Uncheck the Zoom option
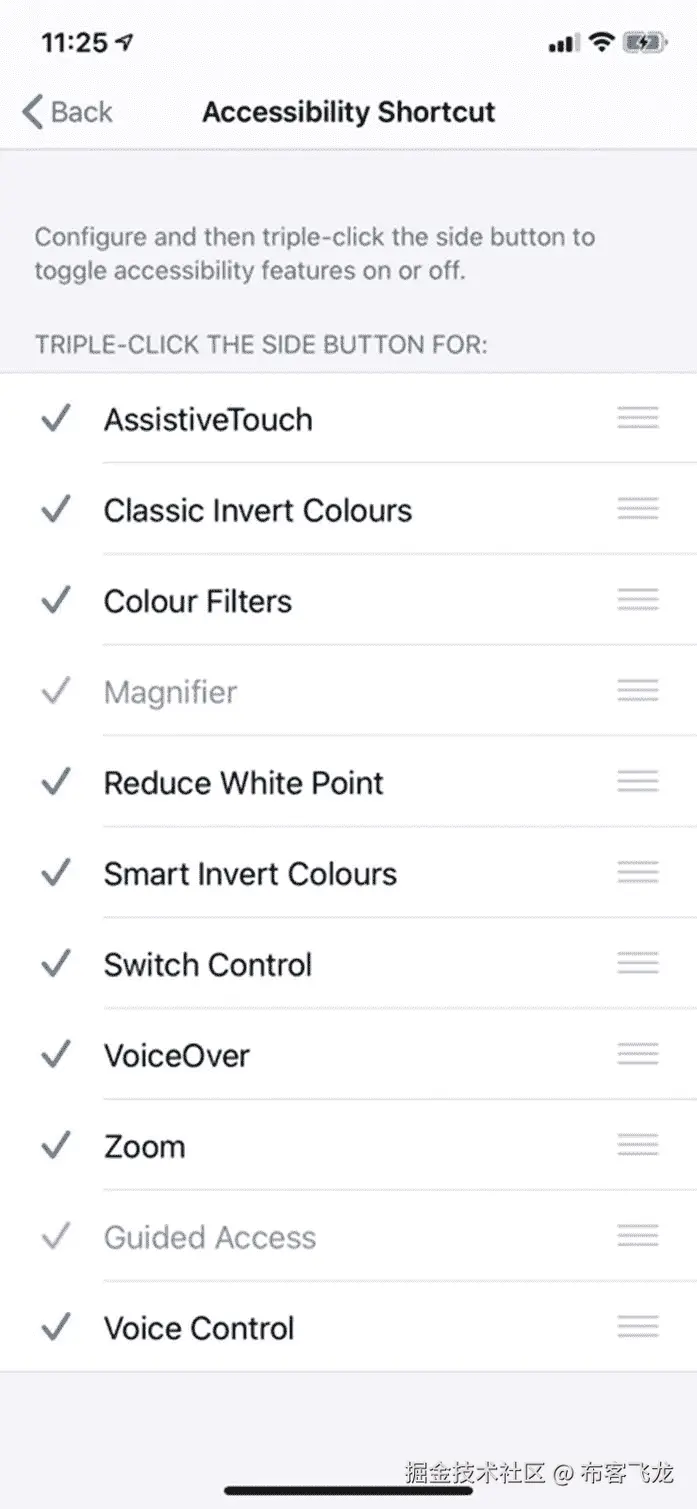 (x=144, y=1147)
